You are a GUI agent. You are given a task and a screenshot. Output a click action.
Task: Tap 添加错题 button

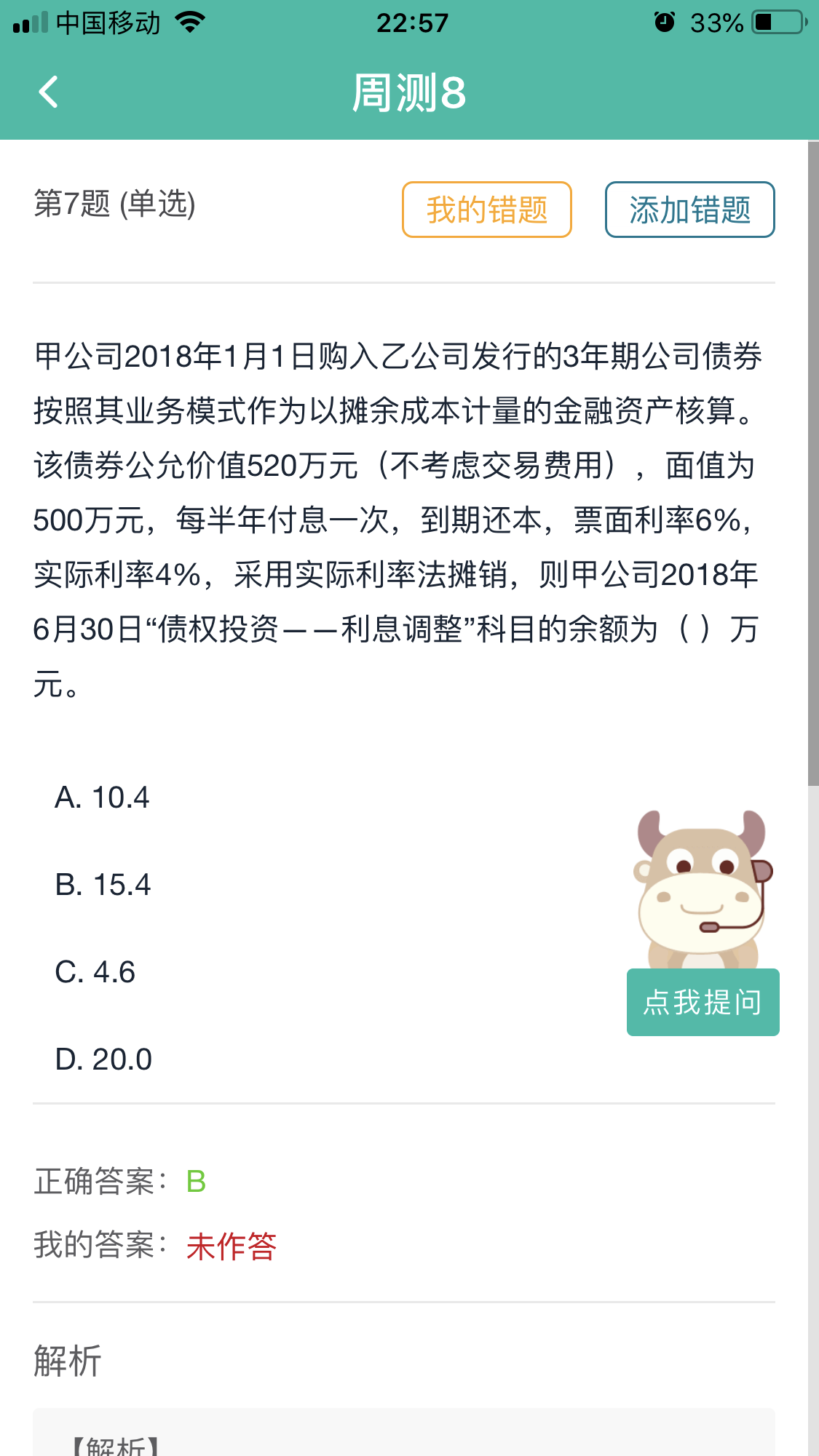tap(689, 210)
